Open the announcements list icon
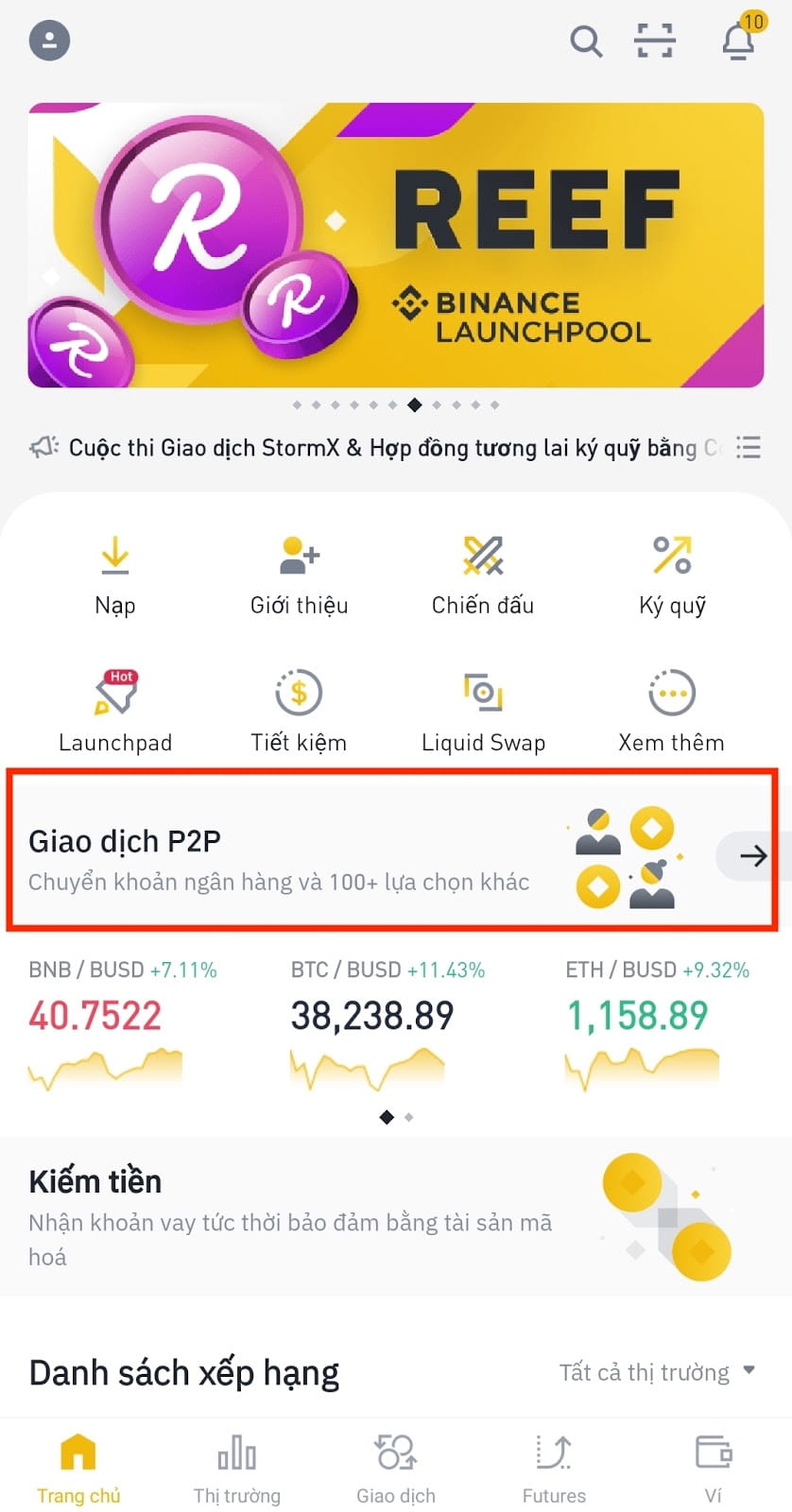Screen dimensions: 792x1512 point(749,447)
